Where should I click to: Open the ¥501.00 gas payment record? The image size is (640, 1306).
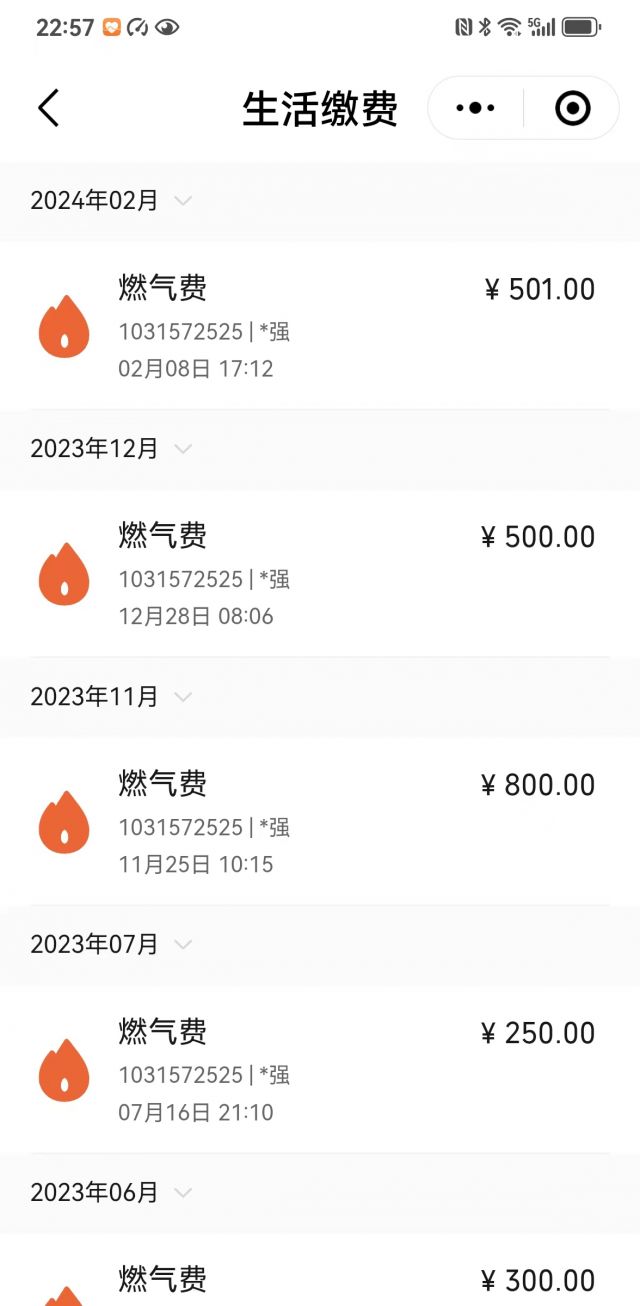coord(320,326)
